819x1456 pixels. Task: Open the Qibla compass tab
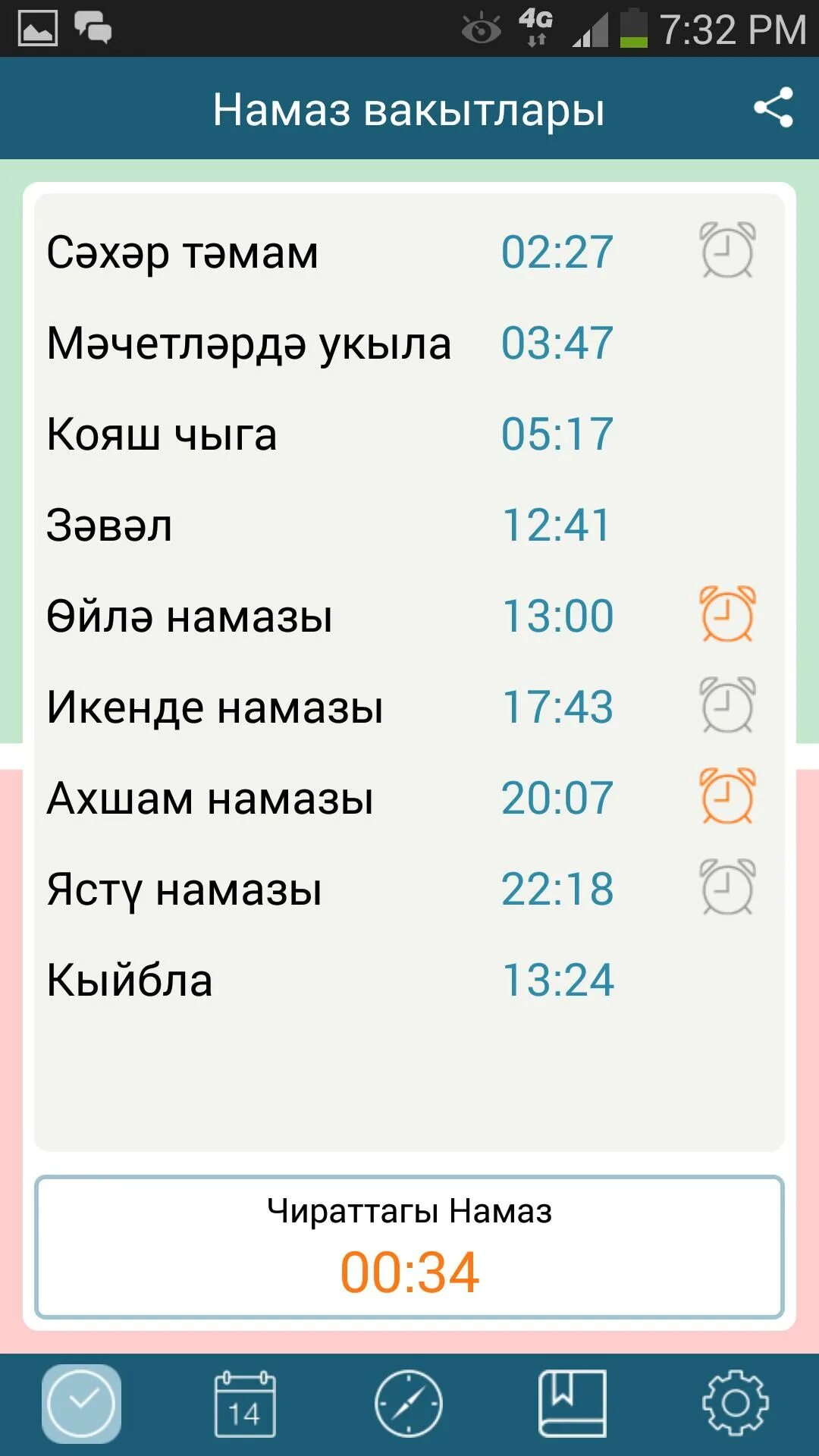(x=409, y=1404)
